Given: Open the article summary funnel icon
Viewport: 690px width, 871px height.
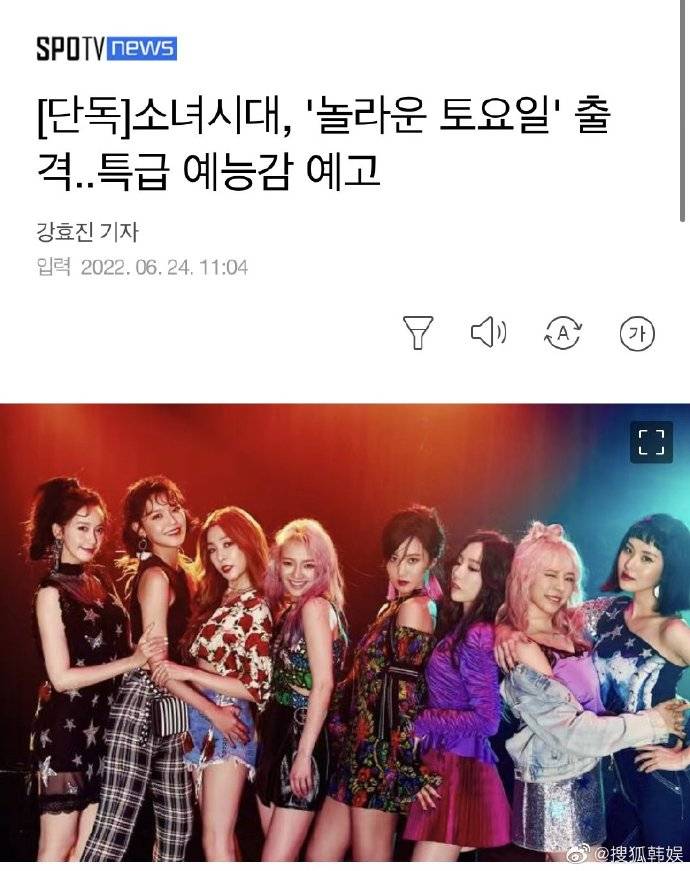Looking at the screenshot, I should (419, 333).
